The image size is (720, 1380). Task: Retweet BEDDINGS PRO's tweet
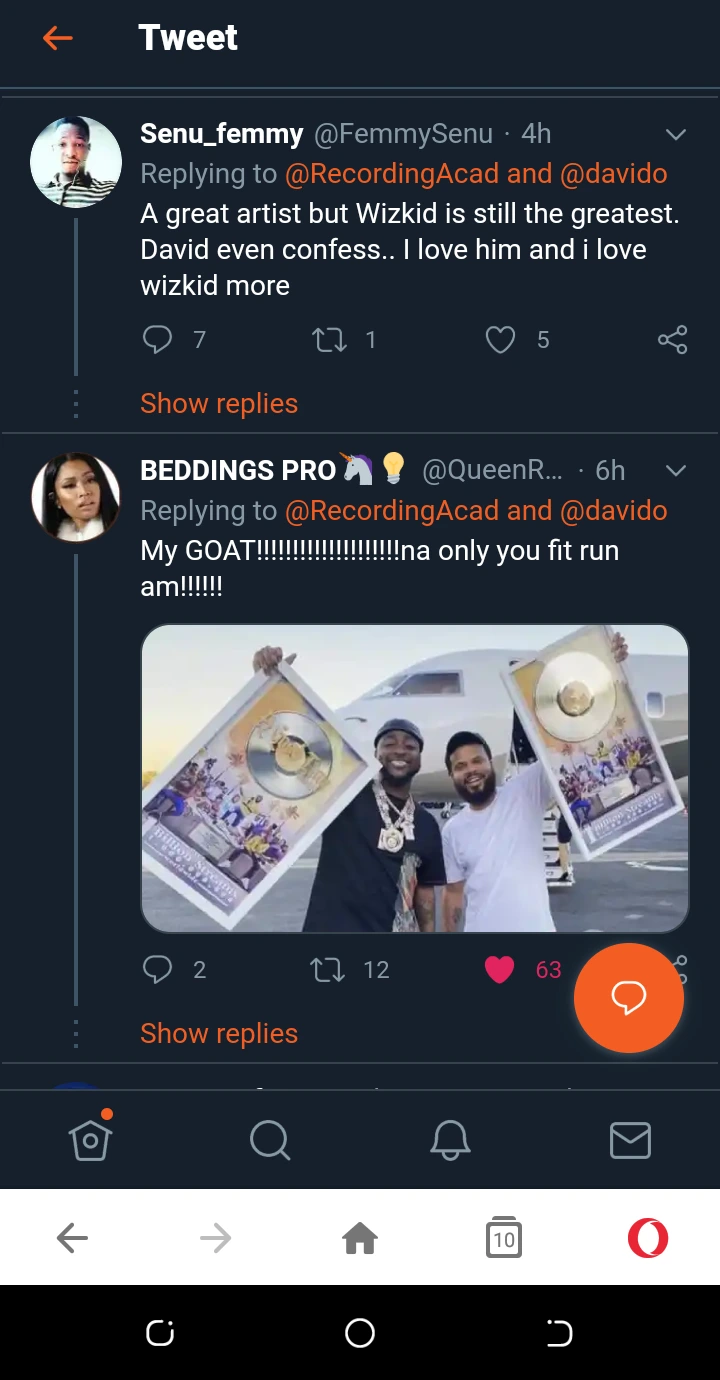tap(328, 969)
